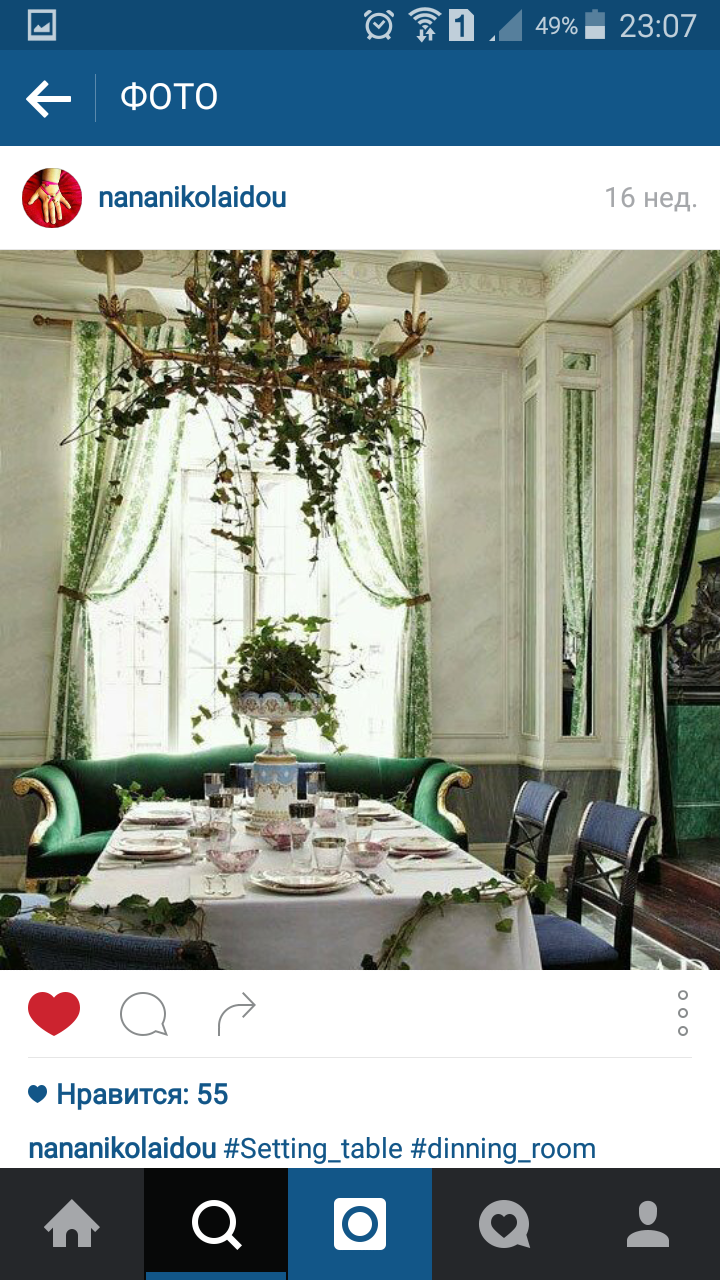
Task: Switch to the Activity heart tab
Action: click(x=504, y=1224)
